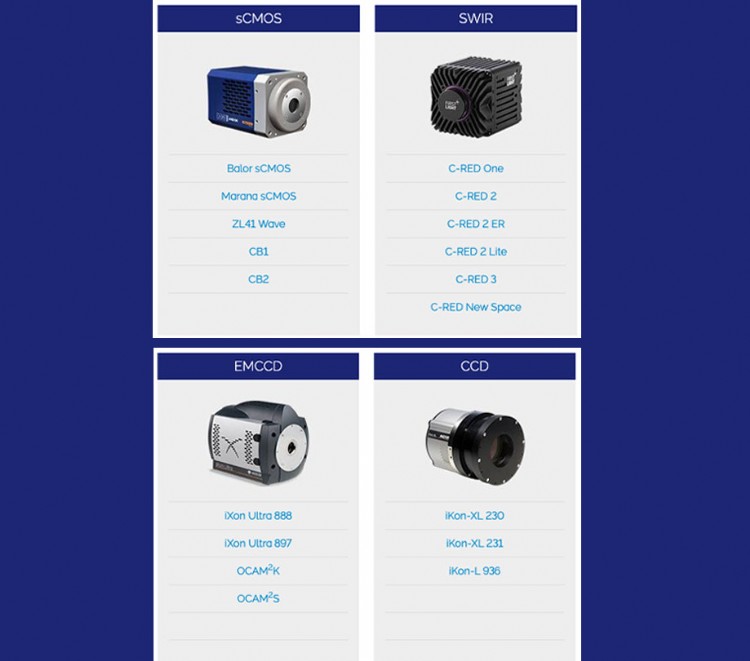This screenshot has height=661, width=750.
Task: Select the iKon-XL 231 link
Action: pos(474,543)
